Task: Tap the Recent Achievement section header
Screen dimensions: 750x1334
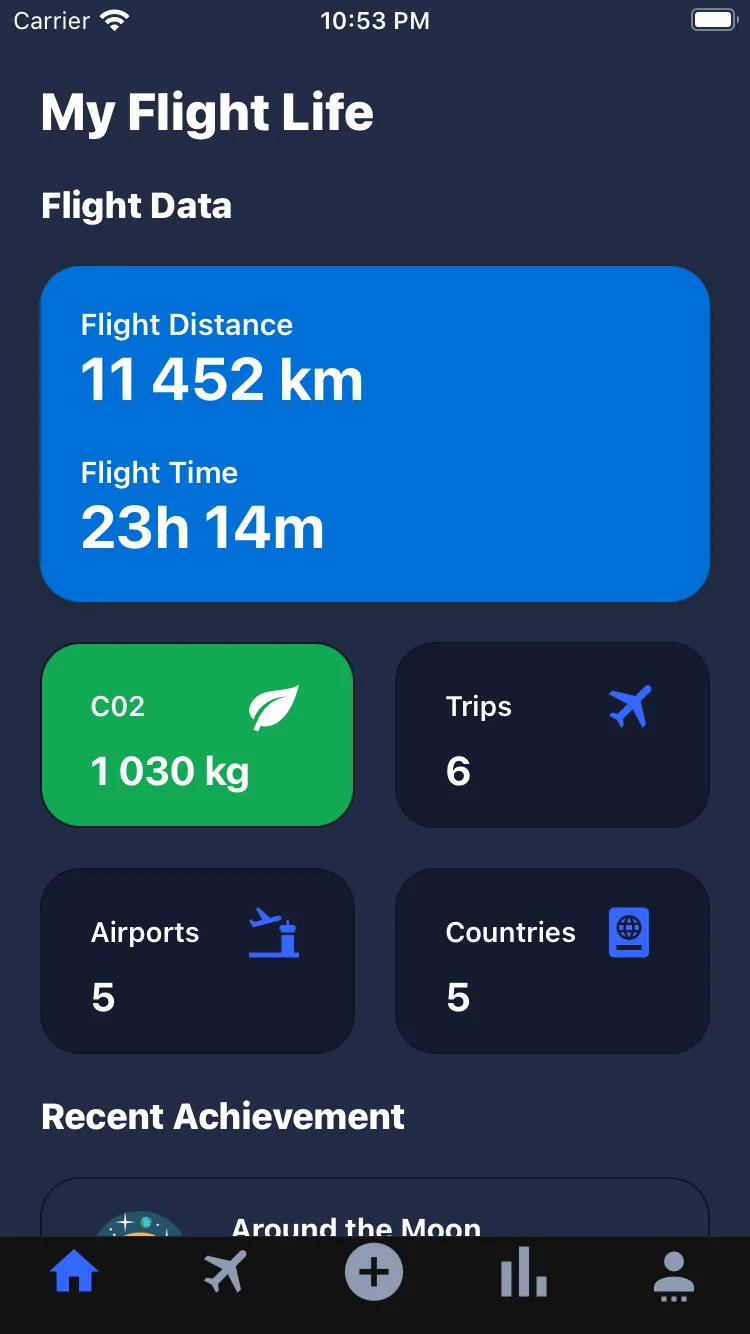Action: 222,1116
